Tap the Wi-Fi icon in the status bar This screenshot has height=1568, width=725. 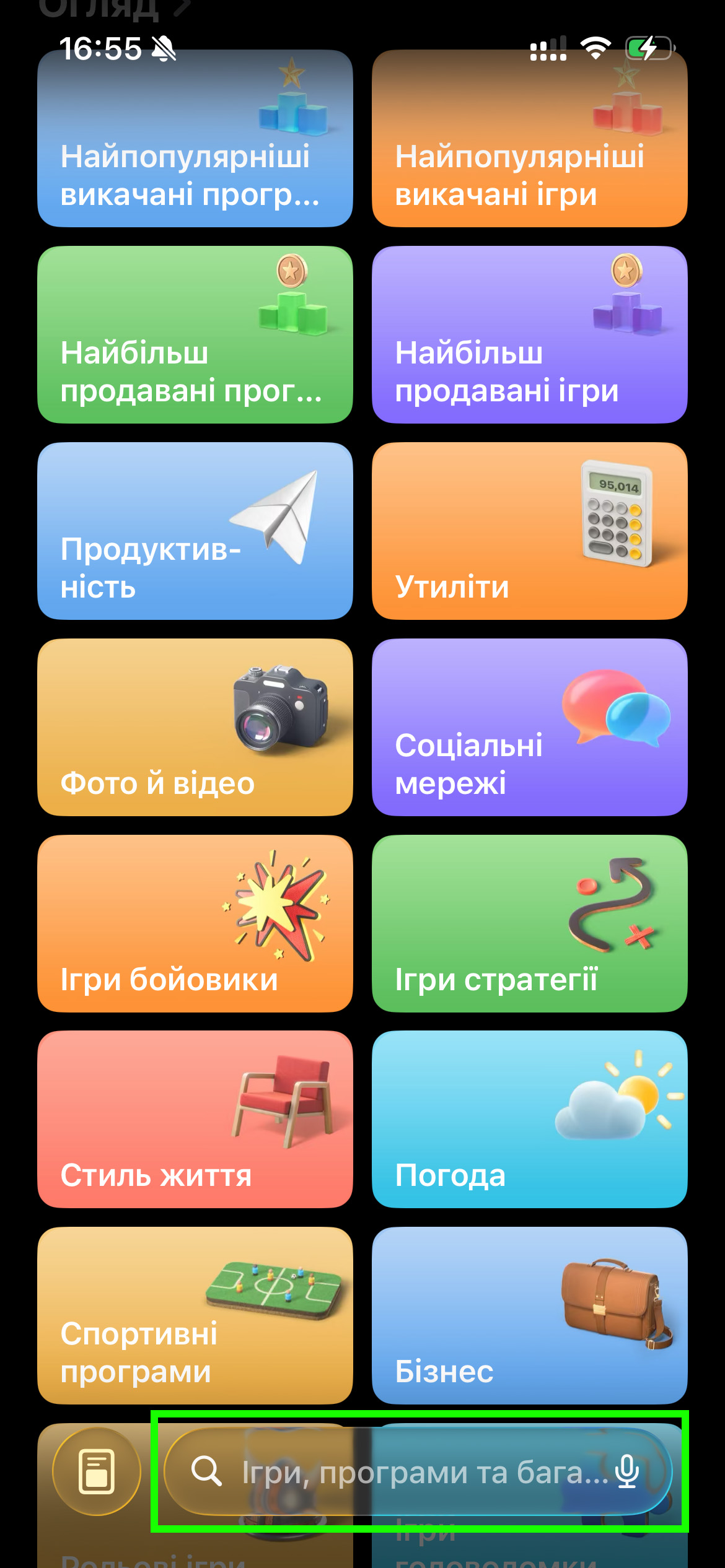594,47
